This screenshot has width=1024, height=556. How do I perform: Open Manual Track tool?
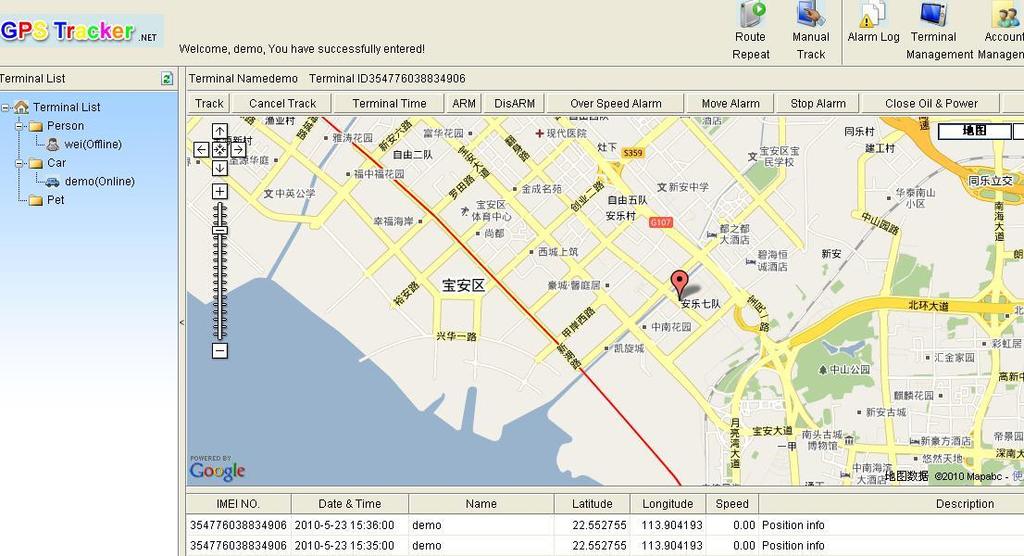pyautogui.click(x=810, y=30)
